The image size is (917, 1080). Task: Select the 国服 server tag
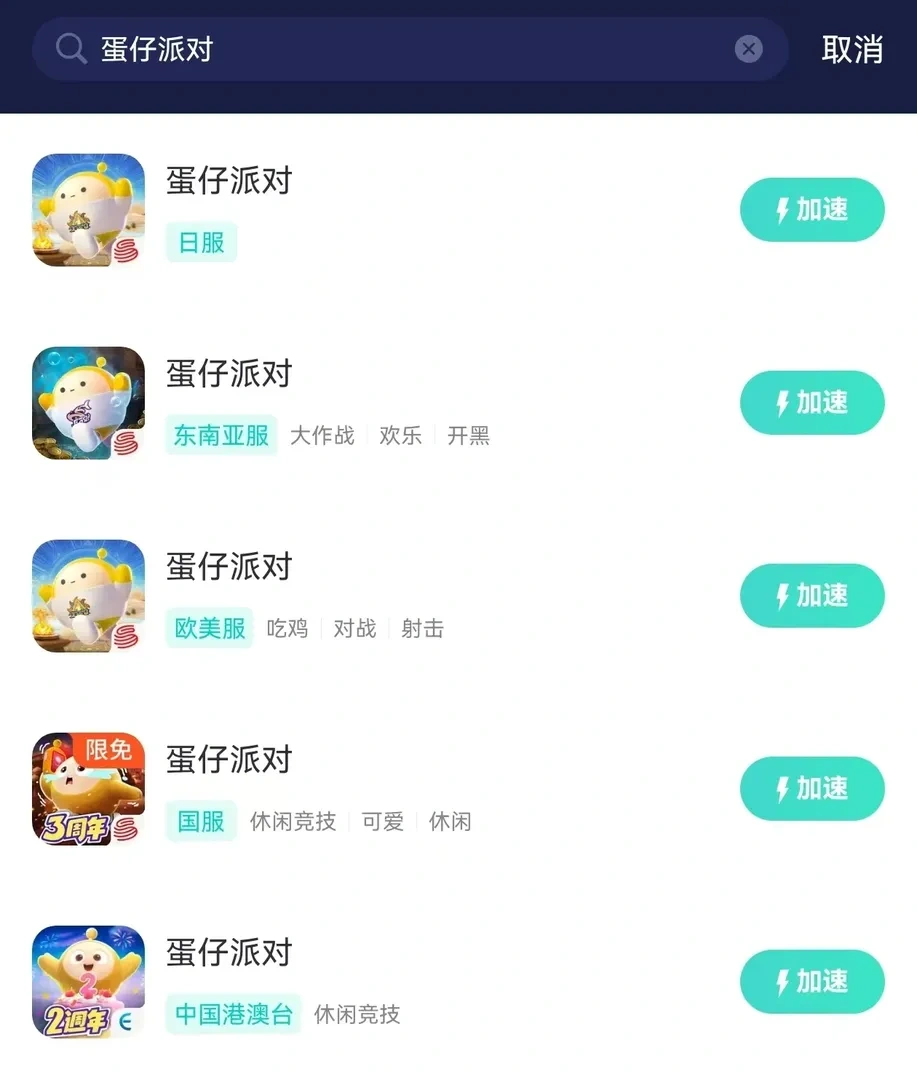coord(200,822)
